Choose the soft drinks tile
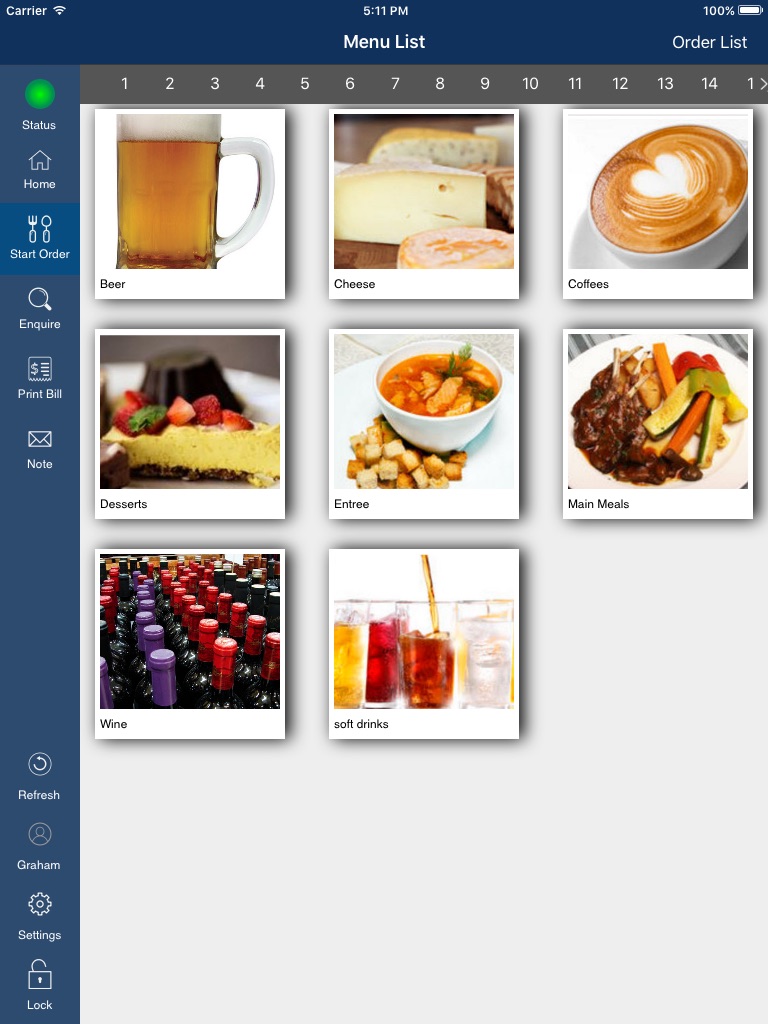The width and height of the screenshot is (768, 1024). pos(424,644)
